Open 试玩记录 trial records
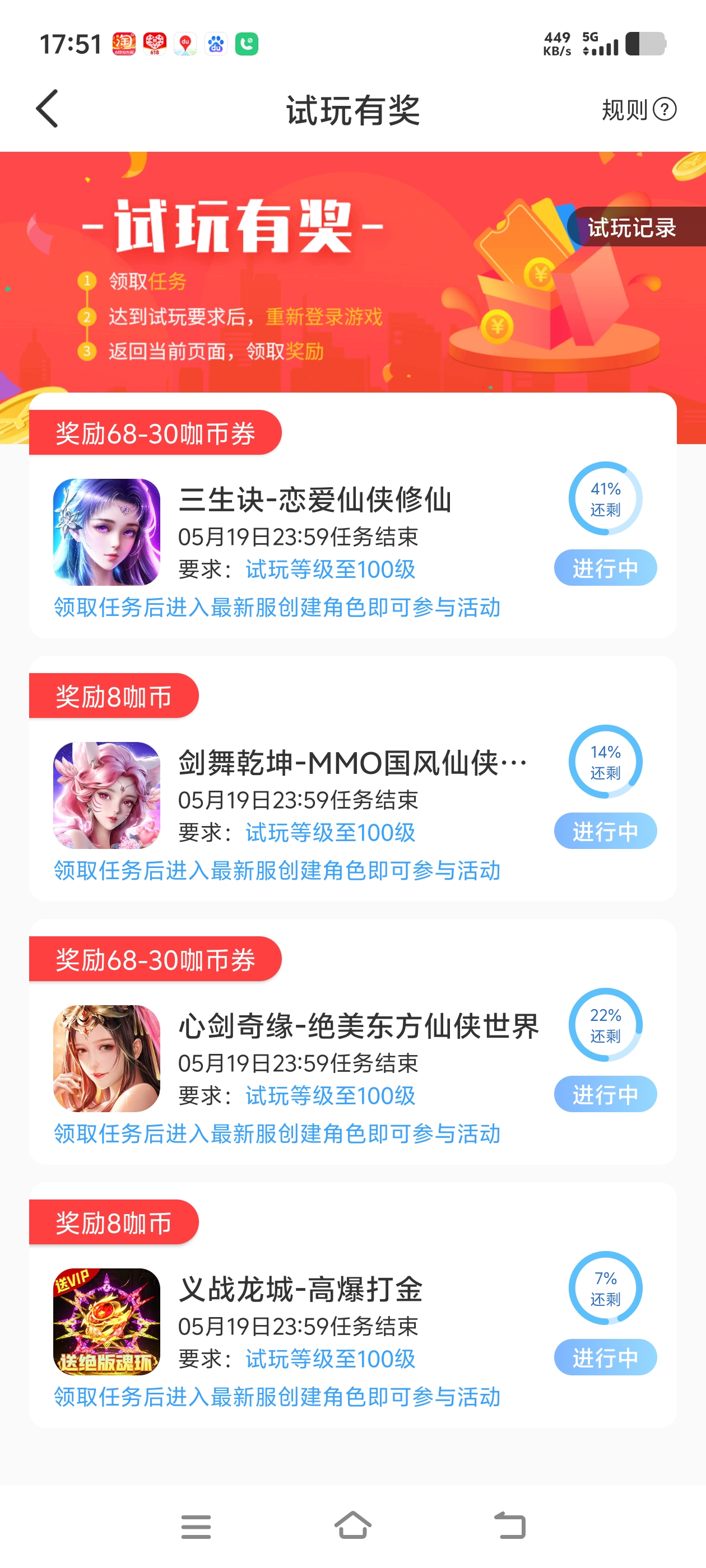 (x=632, y=228)
